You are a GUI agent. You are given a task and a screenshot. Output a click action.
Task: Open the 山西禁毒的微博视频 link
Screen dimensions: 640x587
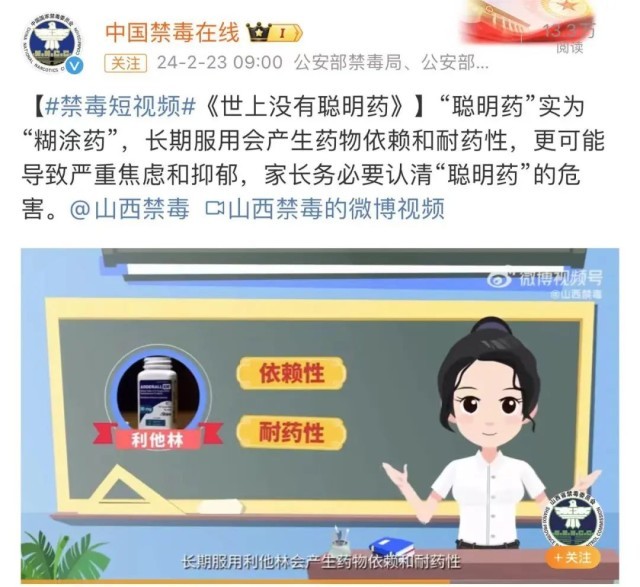click(324, 210)
